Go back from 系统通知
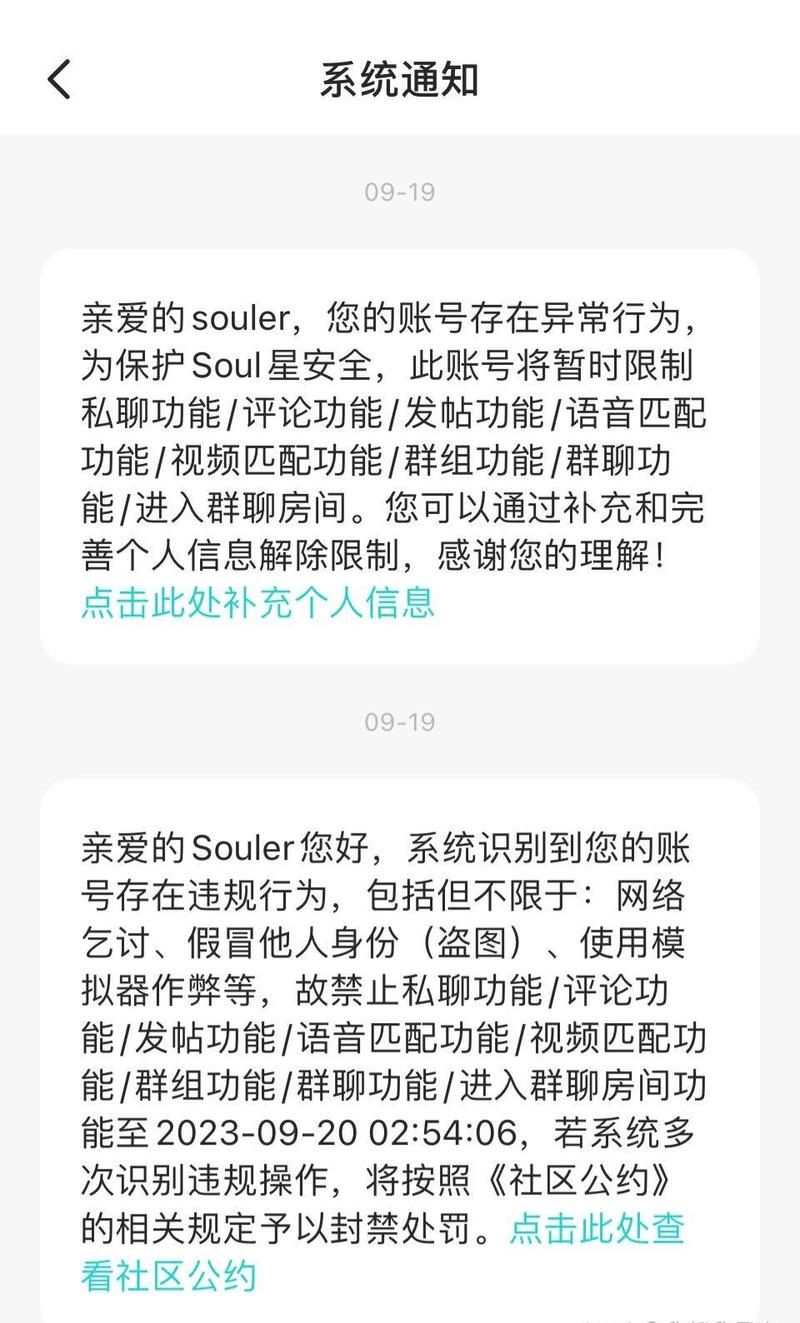The width and height of the screenshot is (800, 1323). point(59,79)
